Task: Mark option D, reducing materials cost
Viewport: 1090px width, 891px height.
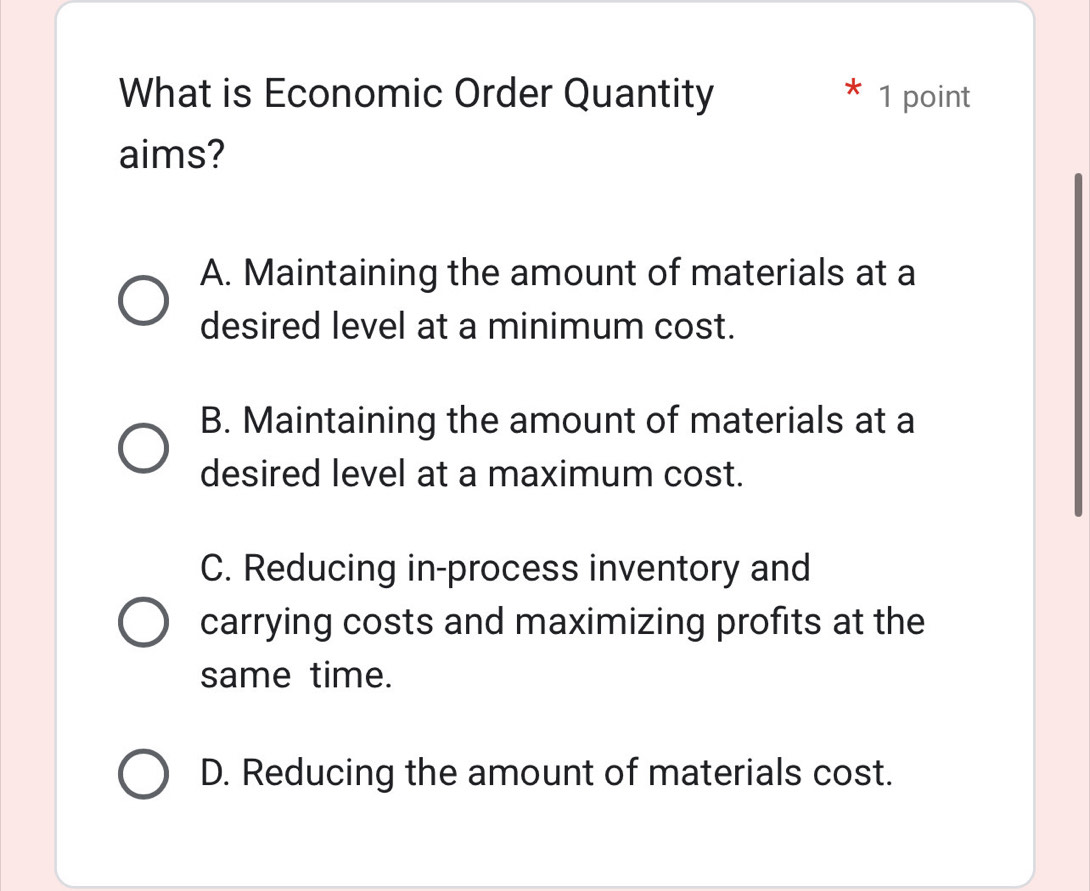Action: [x=144, y=775]
